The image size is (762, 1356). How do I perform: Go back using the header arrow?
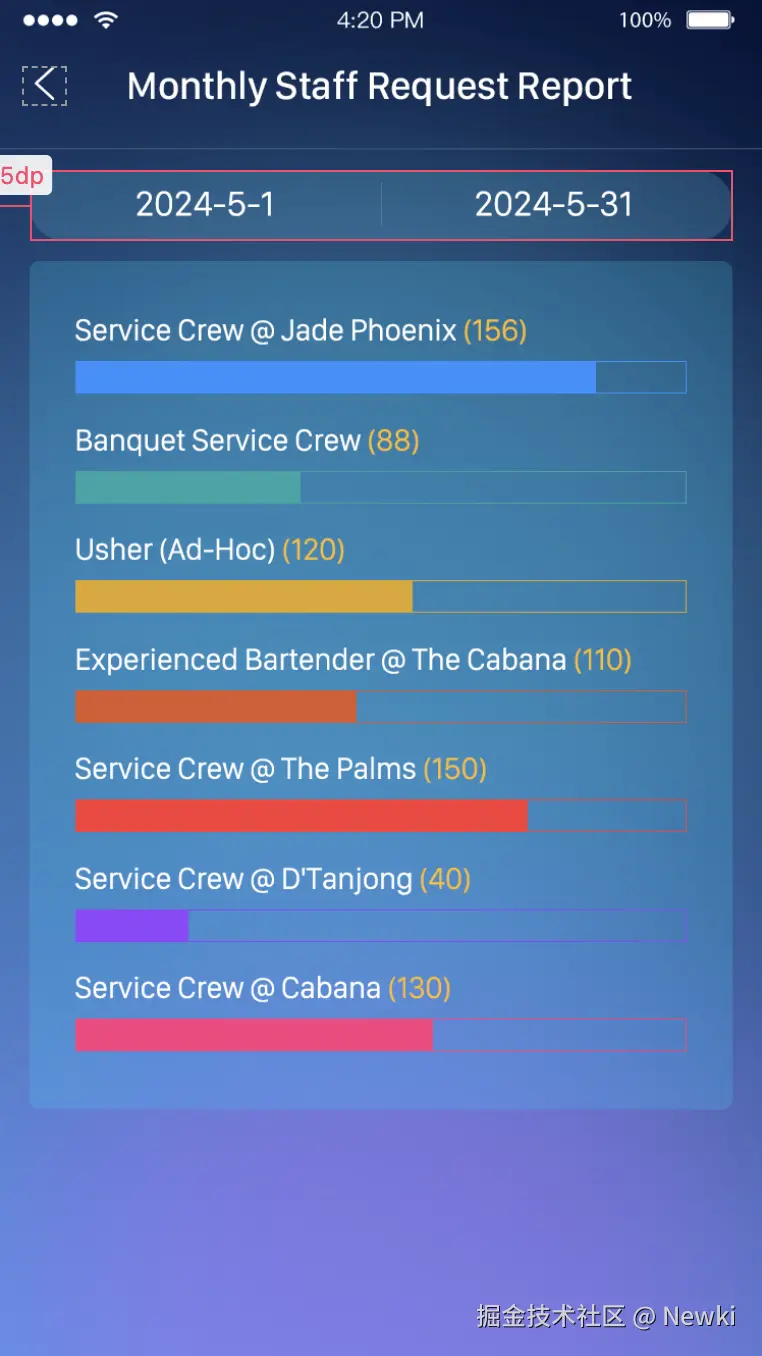pos(44,86)
